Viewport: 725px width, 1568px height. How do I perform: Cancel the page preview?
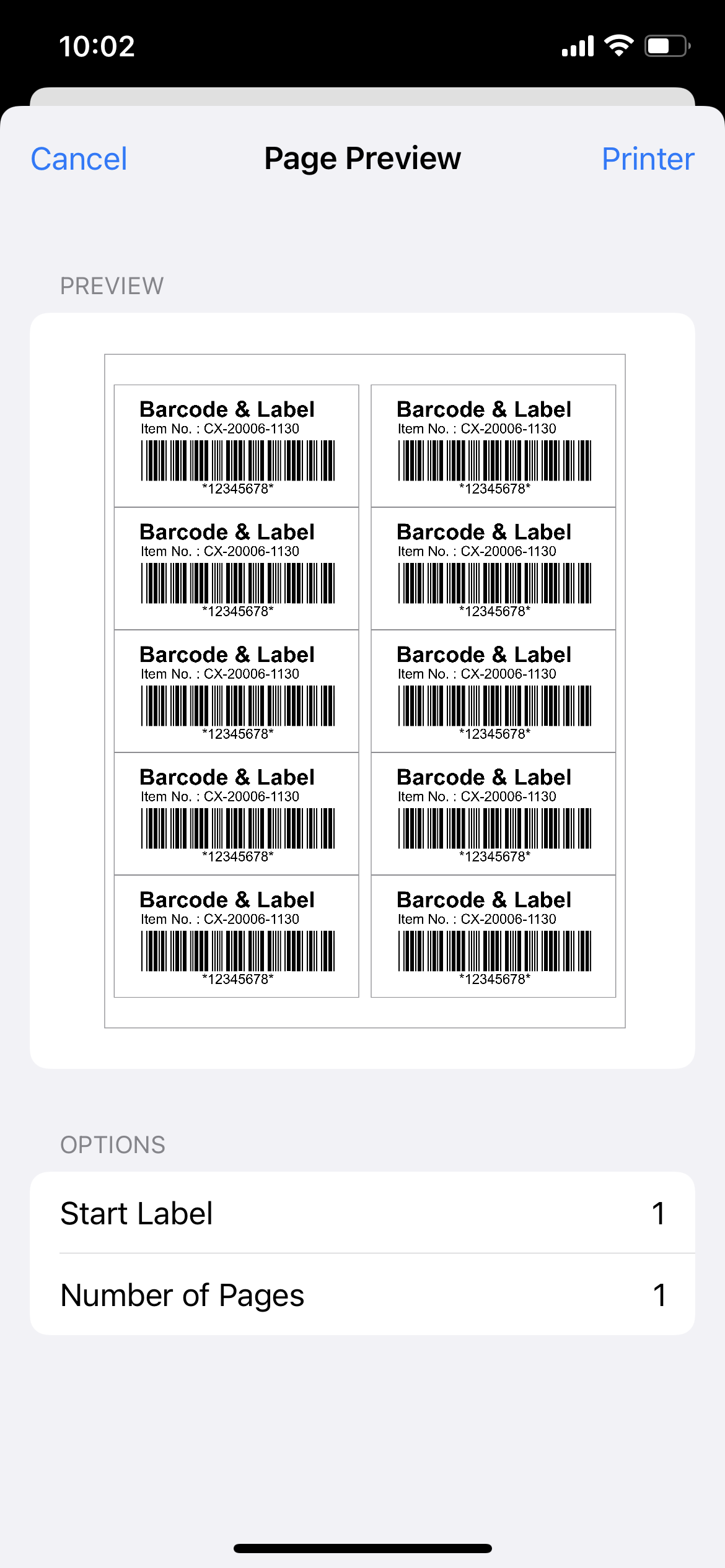pyautogui.click(x=79, y=159)
